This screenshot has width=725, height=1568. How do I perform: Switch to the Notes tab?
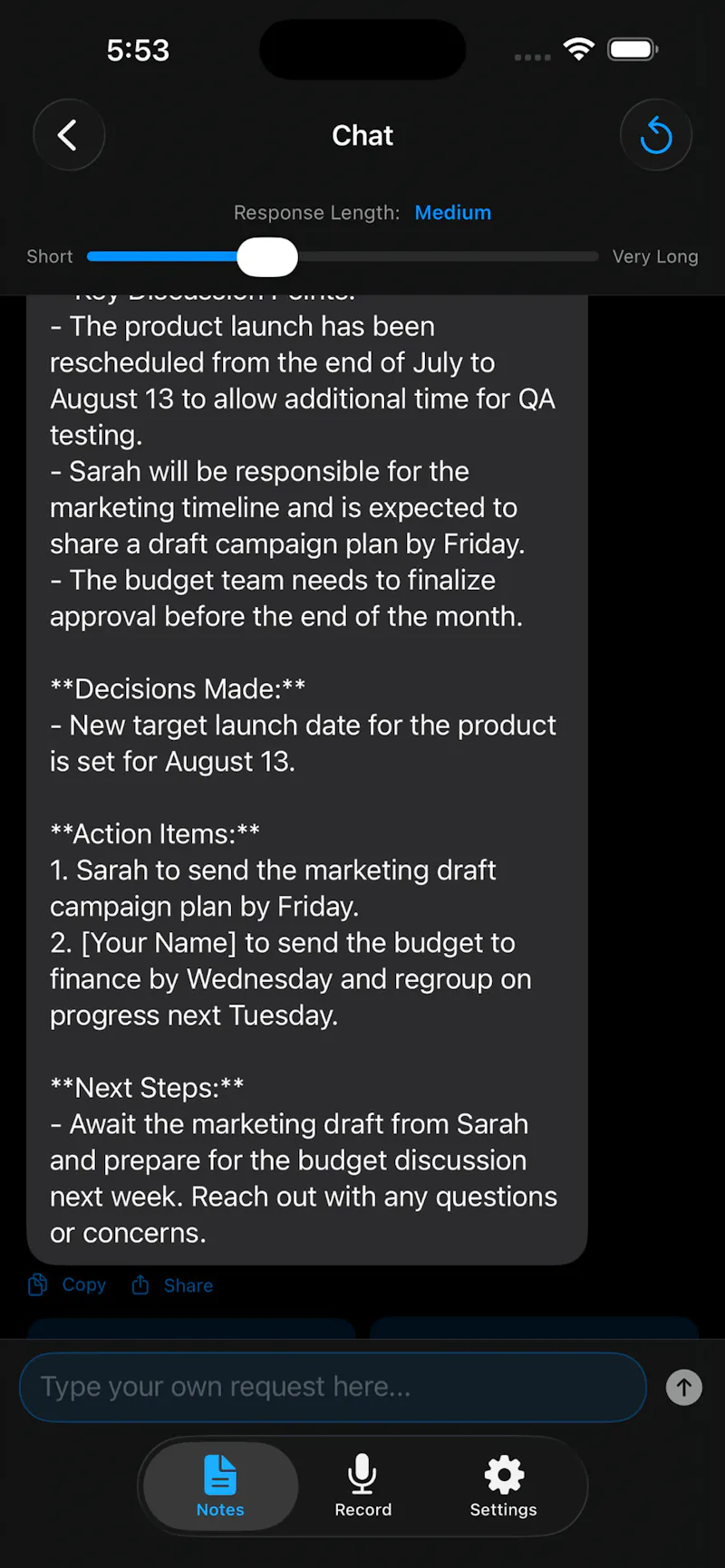click(221, 1486)
